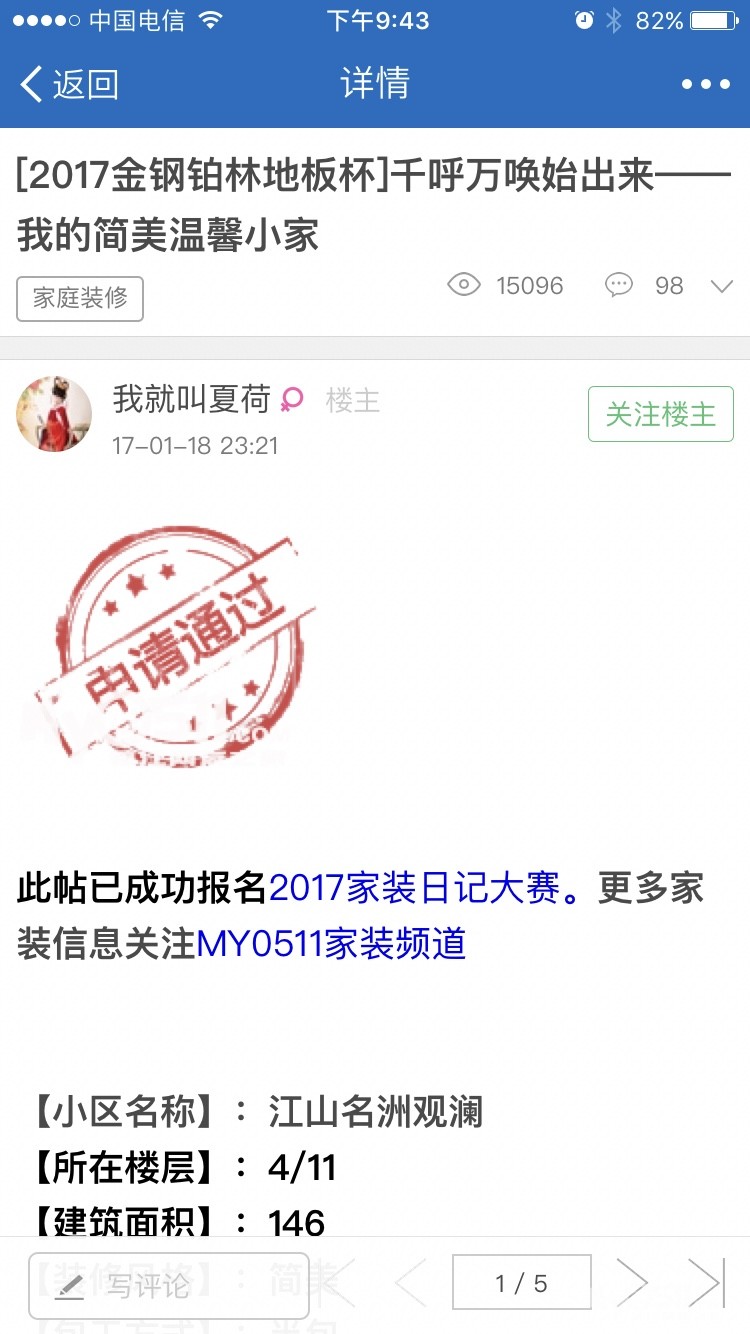Viewport: 750px width, 1334px height.
Task: Open the MY0511家装频道 link
Action: coord(332,944)
